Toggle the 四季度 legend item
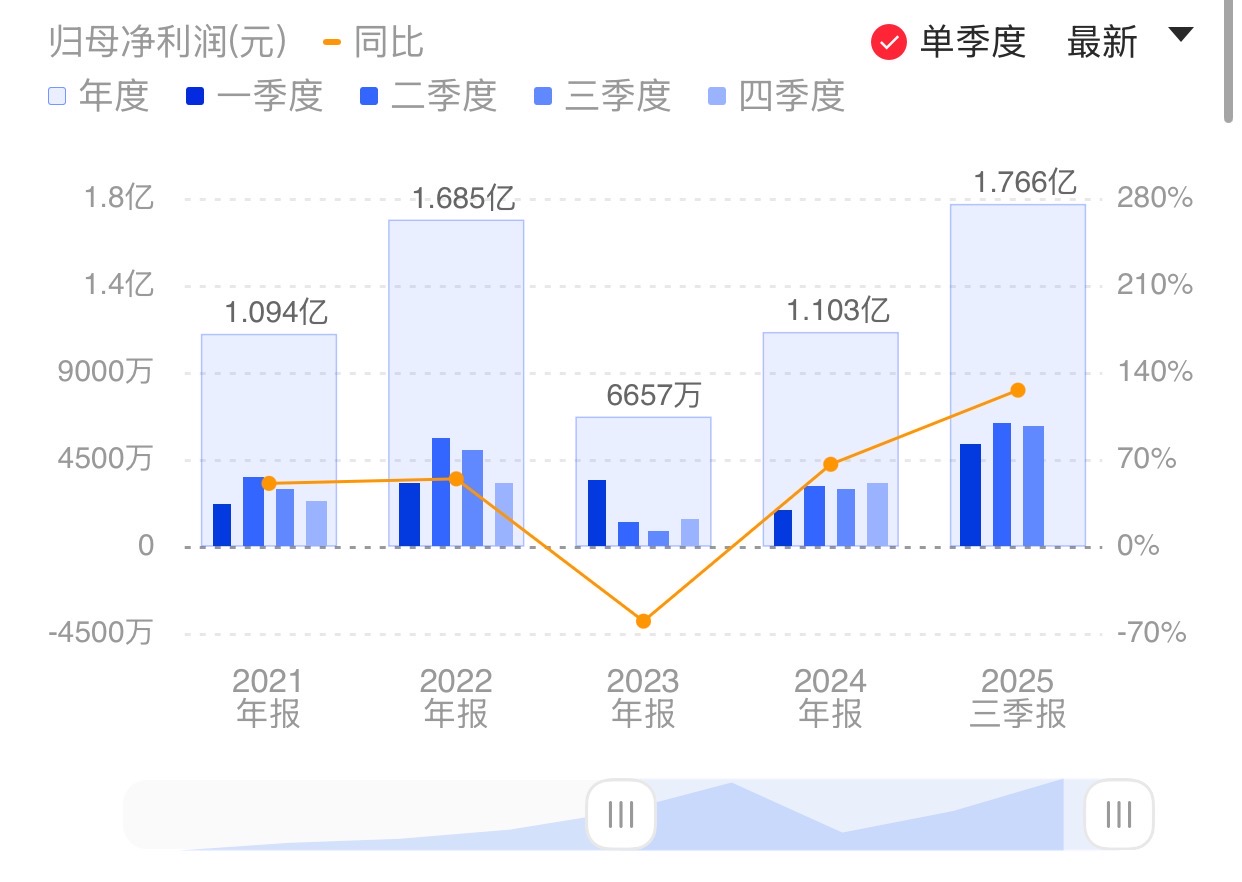This screenshot has width=1242, height=882. pos(776,97)
